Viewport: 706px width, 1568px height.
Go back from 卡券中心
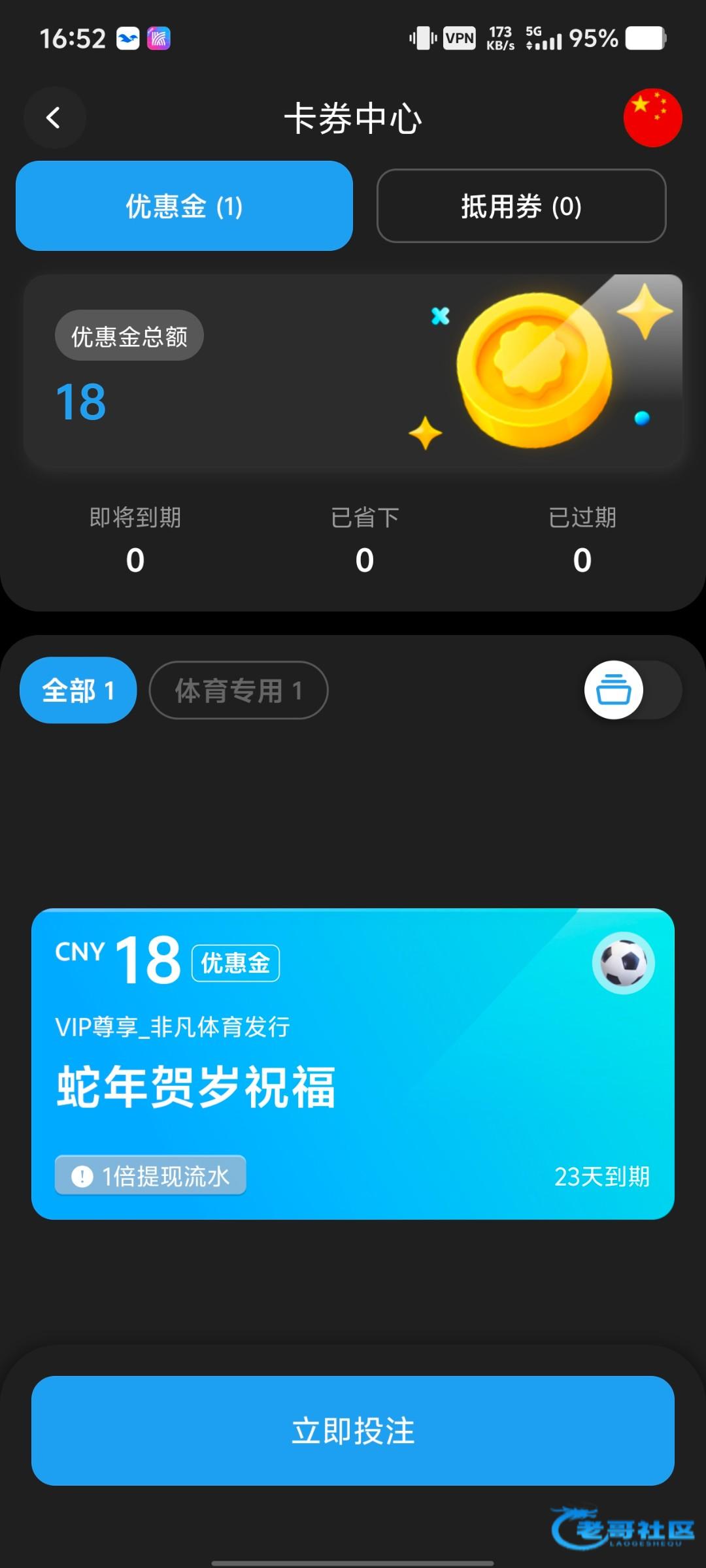point(54,118)
